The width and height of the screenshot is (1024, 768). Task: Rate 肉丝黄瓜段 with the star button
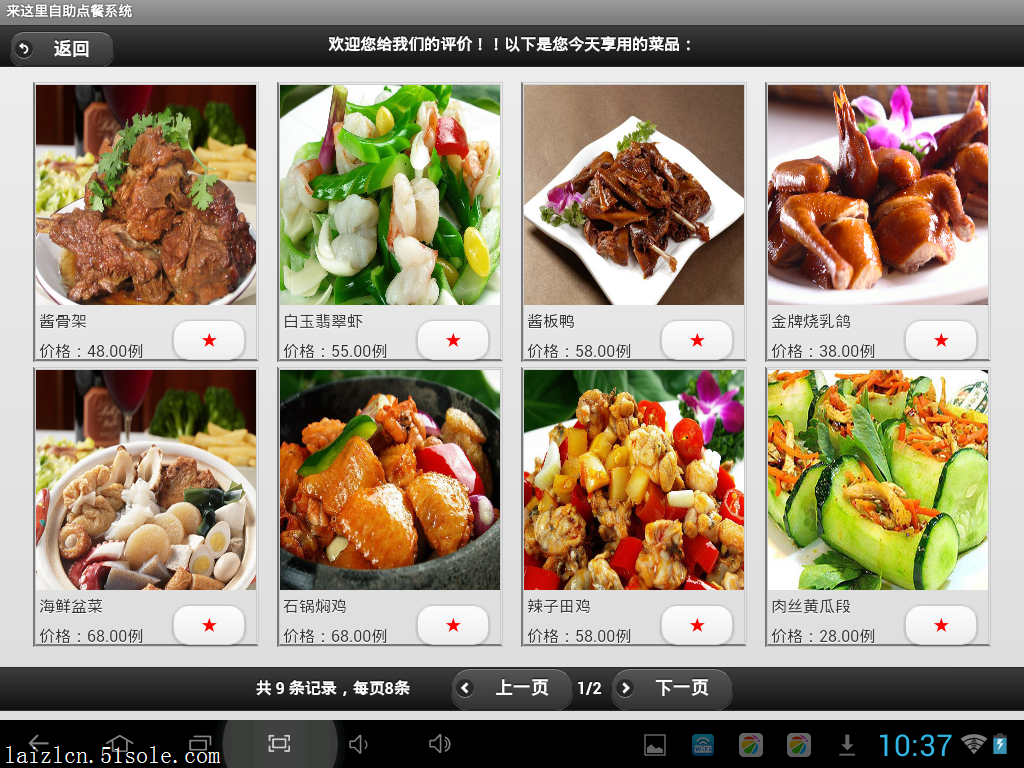pyautogui.click(x=941, y=625)
